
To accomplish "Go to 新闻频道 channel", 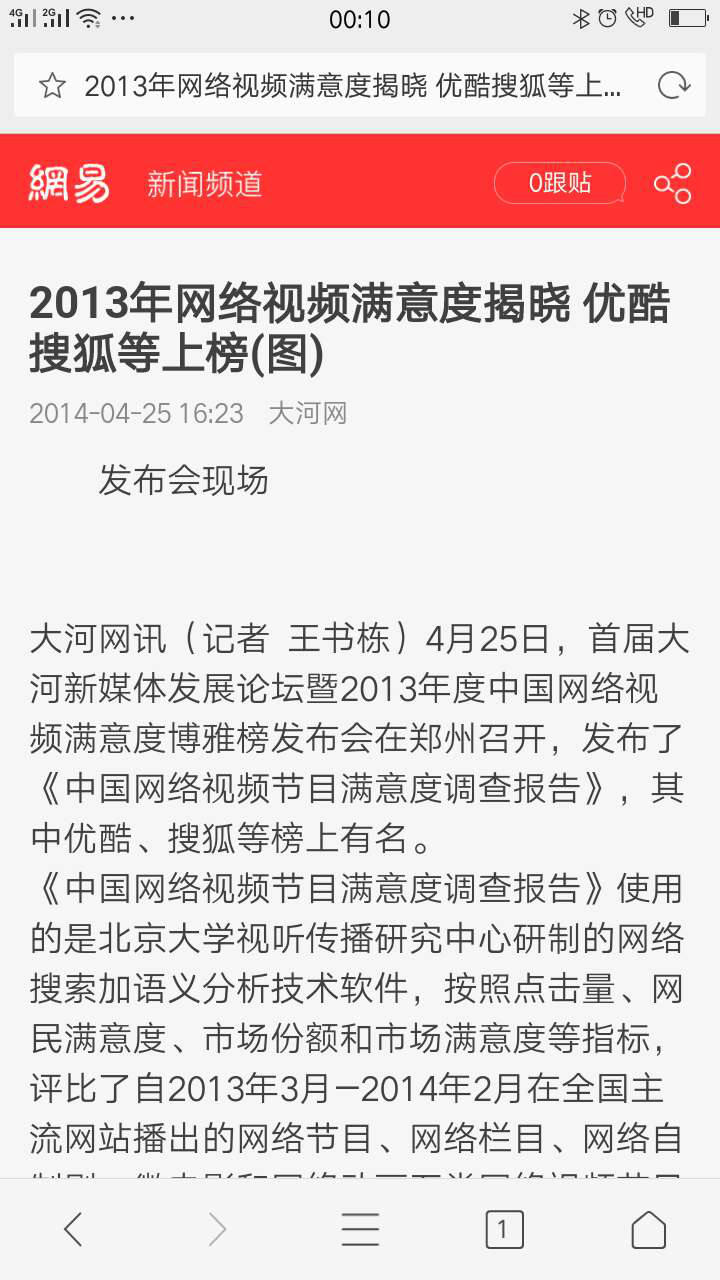I will point(205,184).
